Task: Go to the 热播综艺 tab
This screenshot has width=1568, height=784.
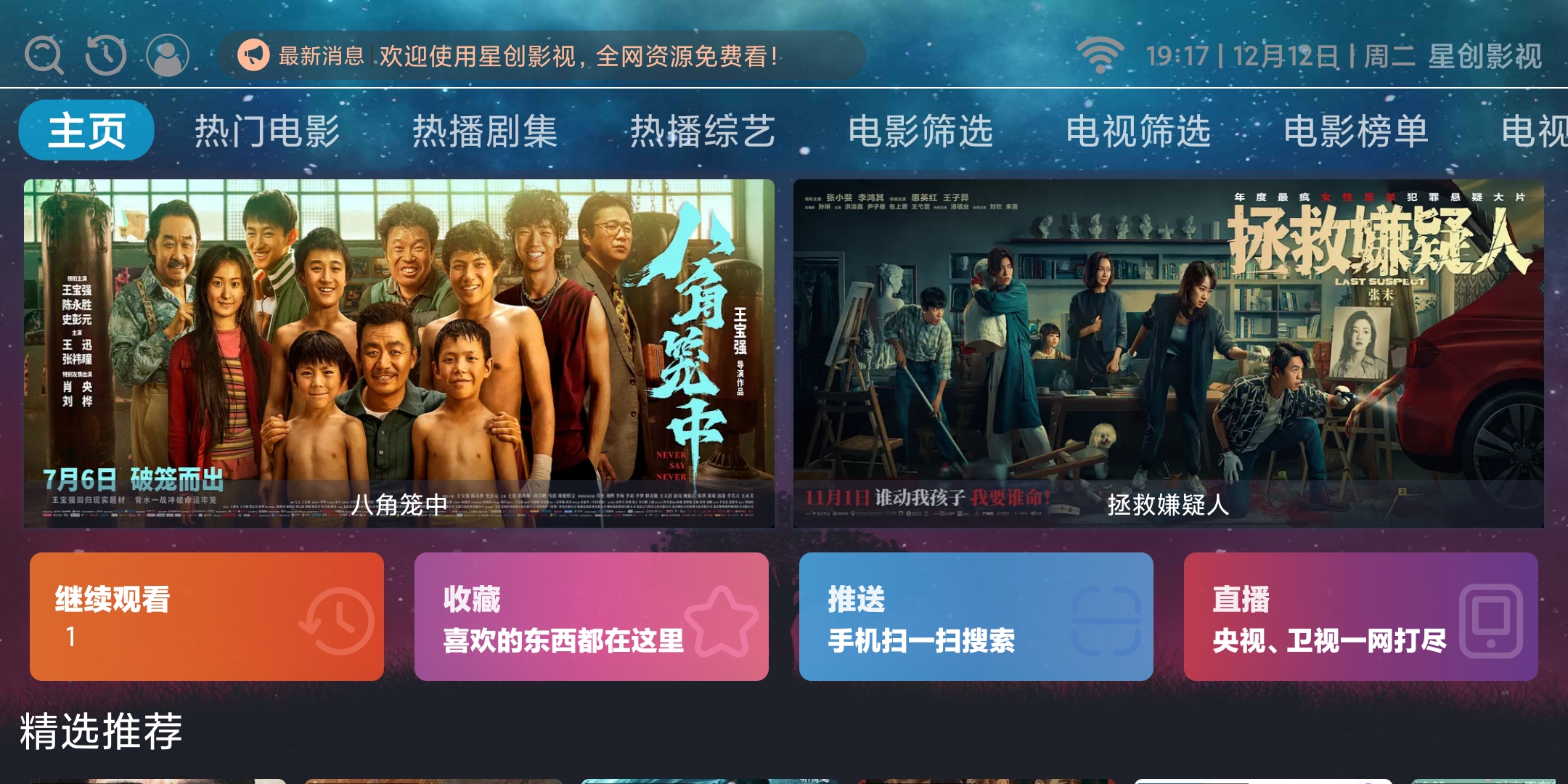Action: (x=703, y=131)
